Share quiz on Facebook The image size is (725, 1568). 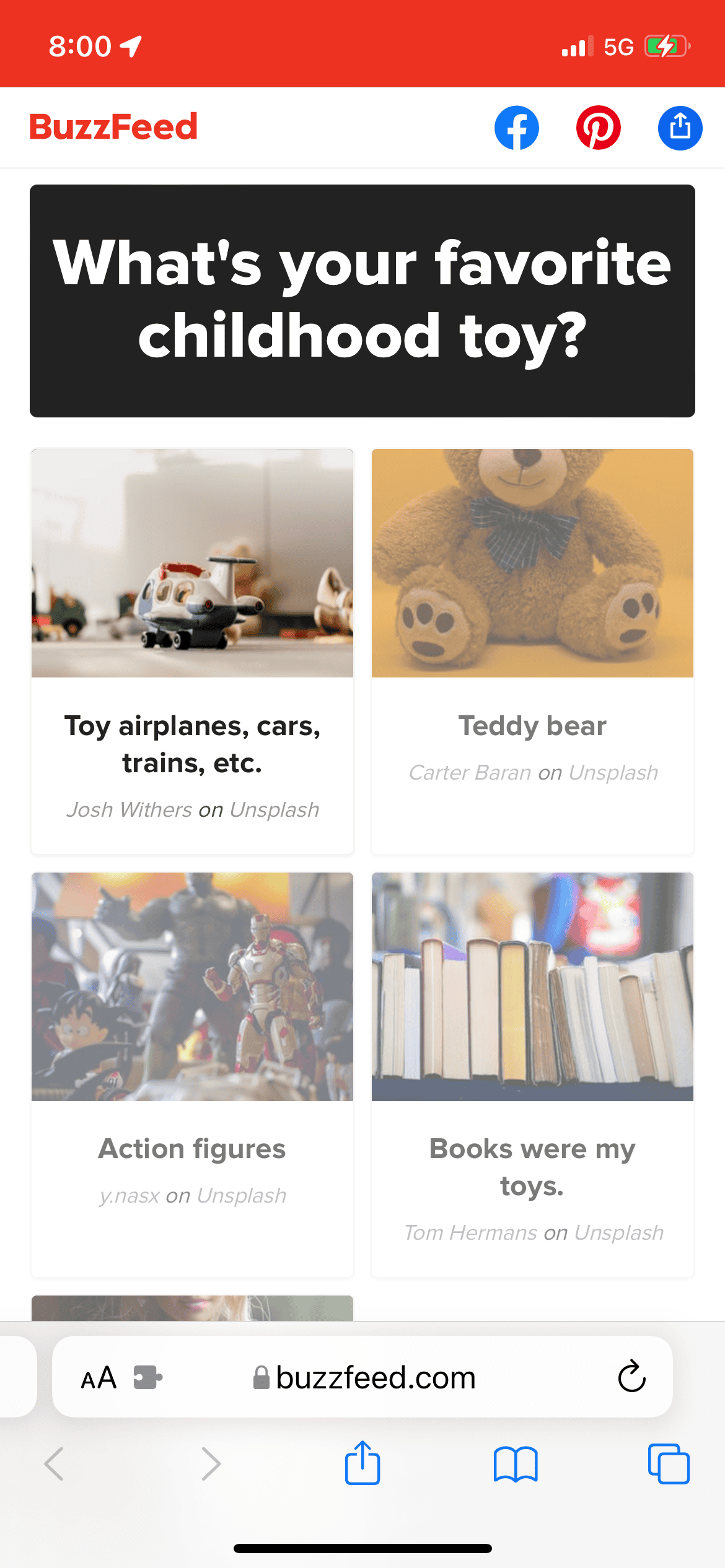(516, 128)
